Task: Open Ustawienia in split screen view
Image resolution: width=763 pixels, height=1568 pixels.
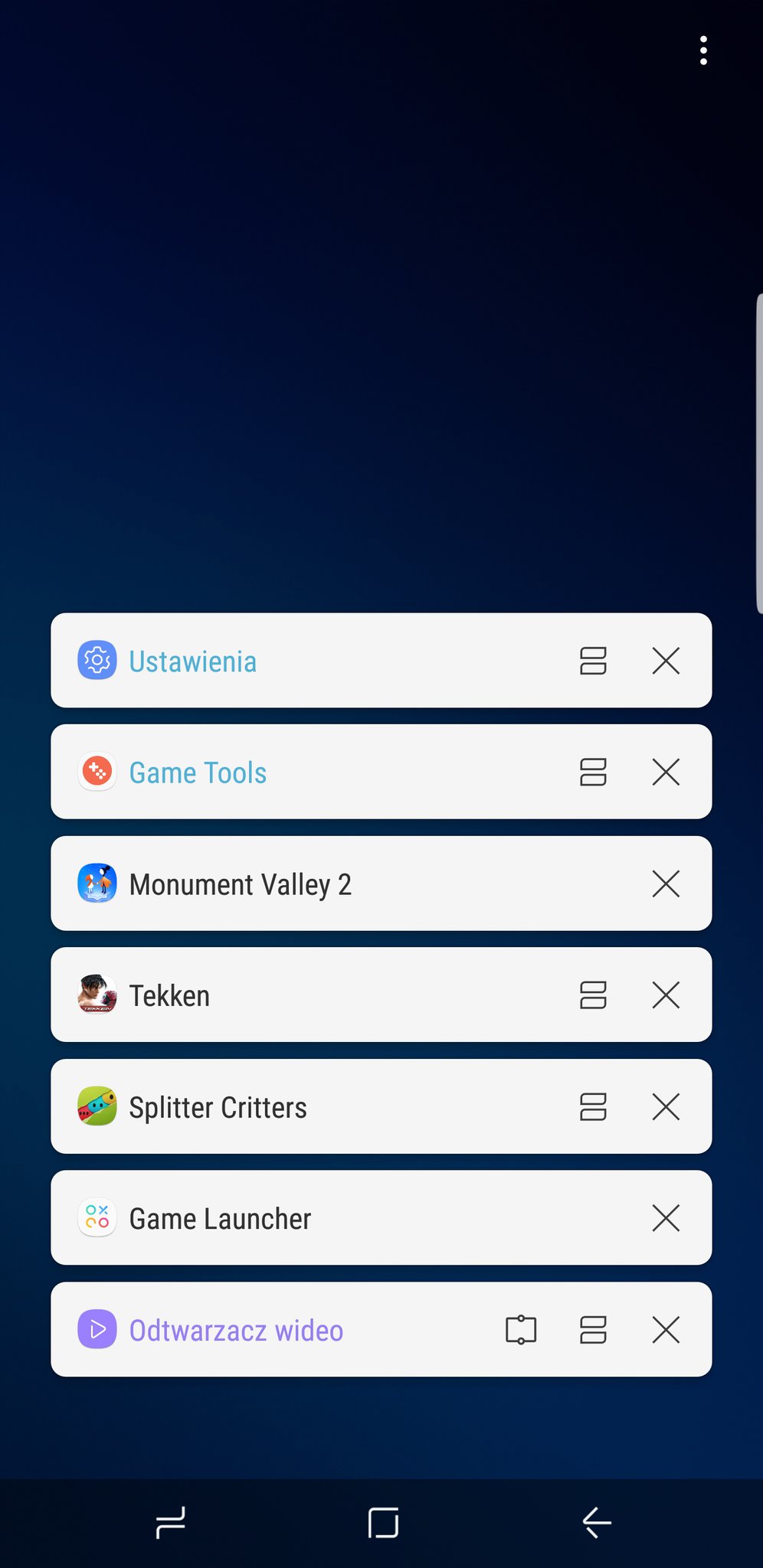Action: pos(593,661)
